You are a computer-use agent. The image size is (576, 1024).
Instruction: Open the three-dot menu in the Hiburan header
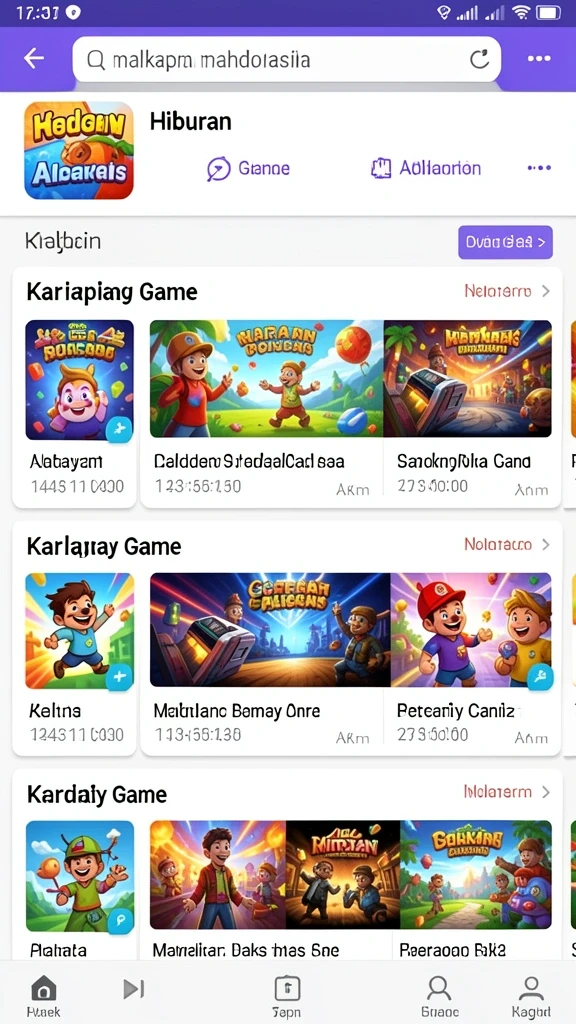pyautogui.click(x=539, y=168)
